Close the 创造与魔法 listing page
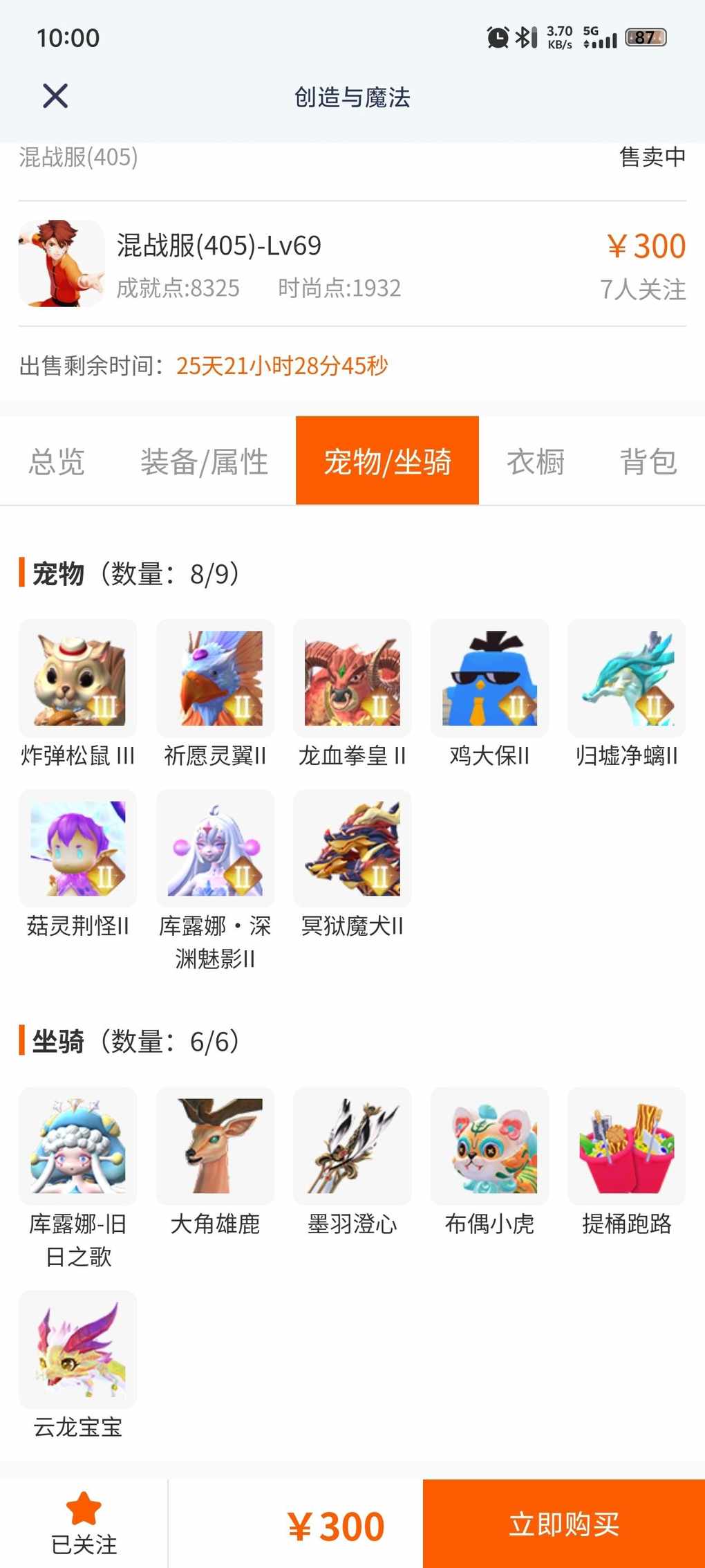 click(55, 96)
